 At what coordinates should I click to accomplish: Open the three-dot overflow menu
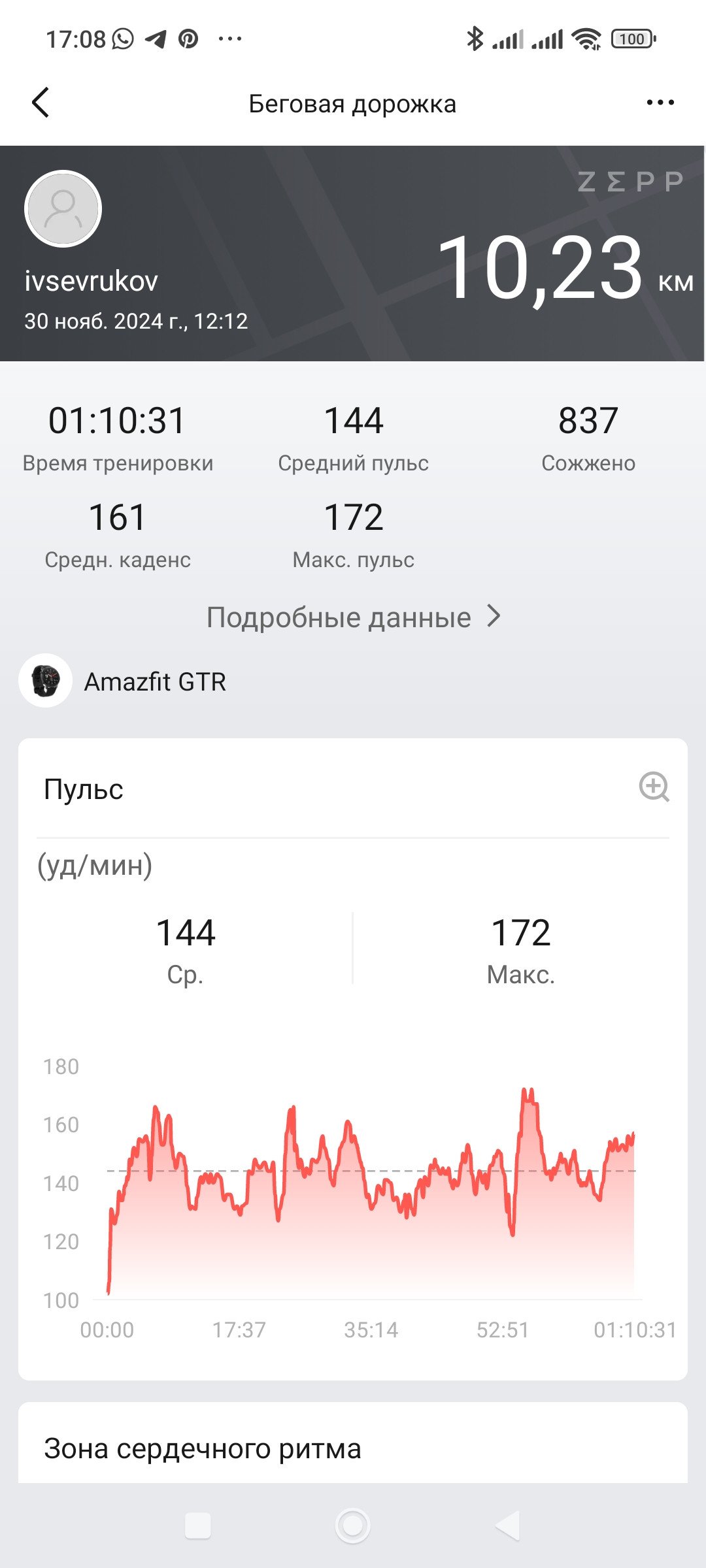click(x=660, y=103)
